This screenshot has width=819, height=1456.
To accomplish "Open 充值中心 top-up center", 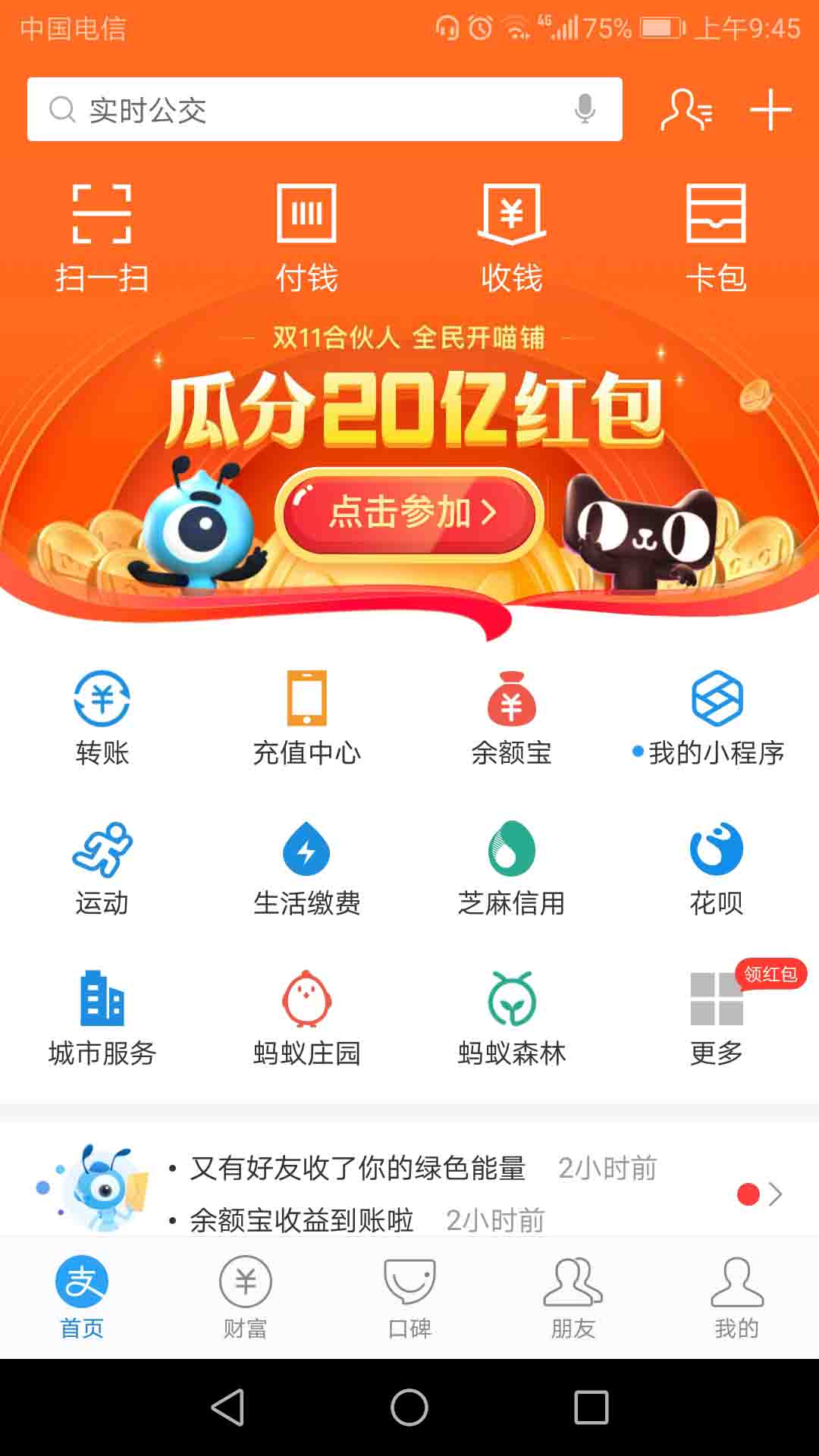I will [306, 718].
